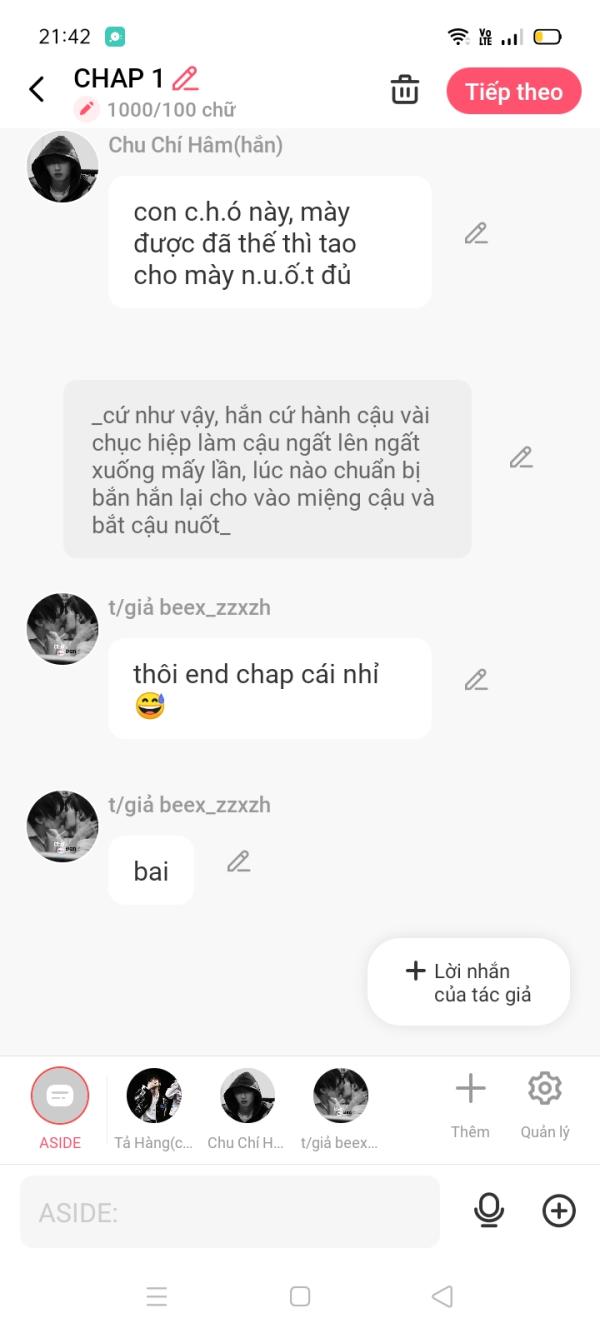600x1333 pixels.
Task: Tap the microphone icon
Action: tap(489, 1211)
